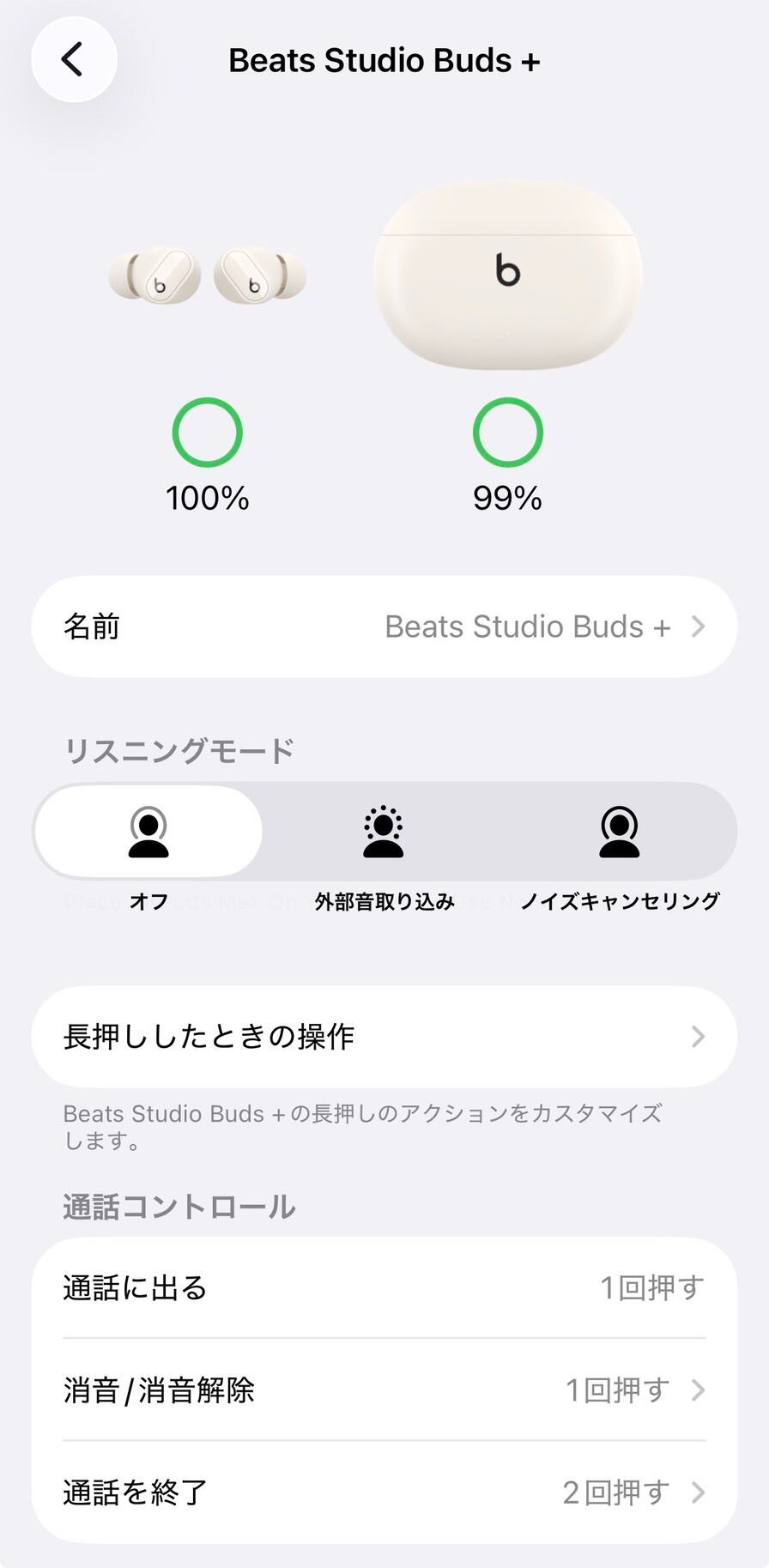Change the 通話を終了 press setting
The width and height of the screenshot is (769, 1568).
coord(384,1492)
